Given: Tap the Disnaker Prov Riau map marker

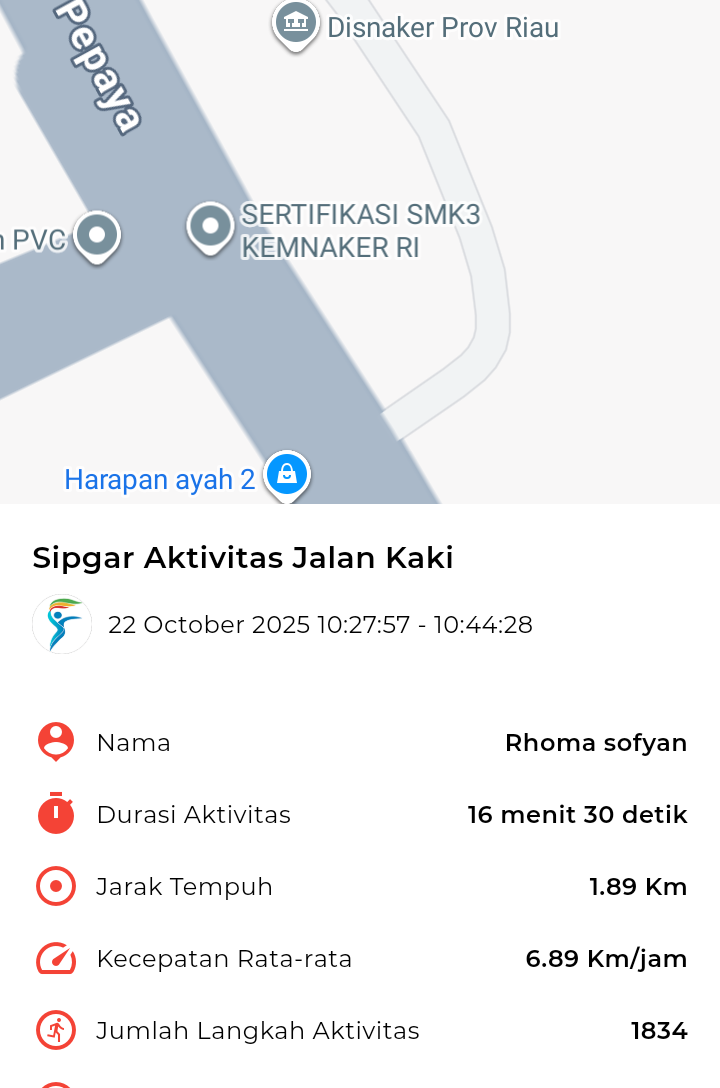Looking at the screenshot, I should pos(295,23).
